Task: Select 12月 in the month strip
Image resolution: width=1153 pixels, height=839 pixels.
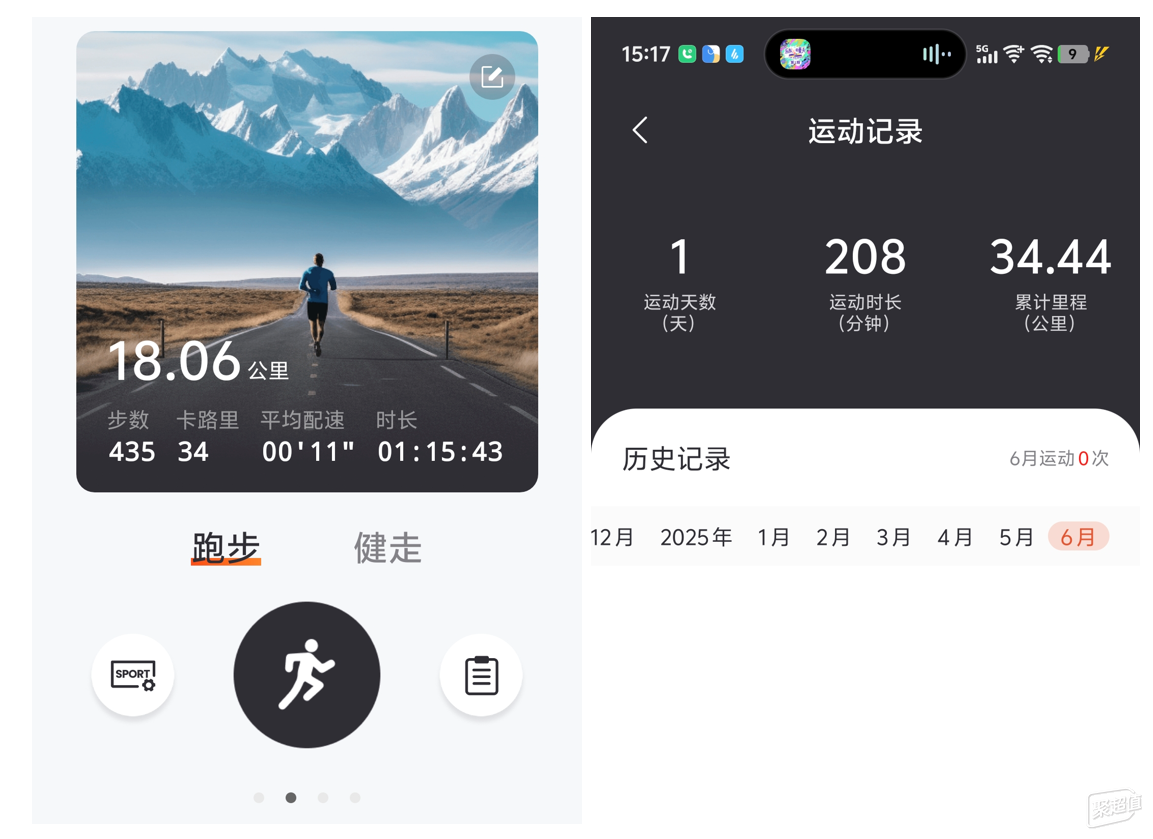Action: tap(612, 537)
